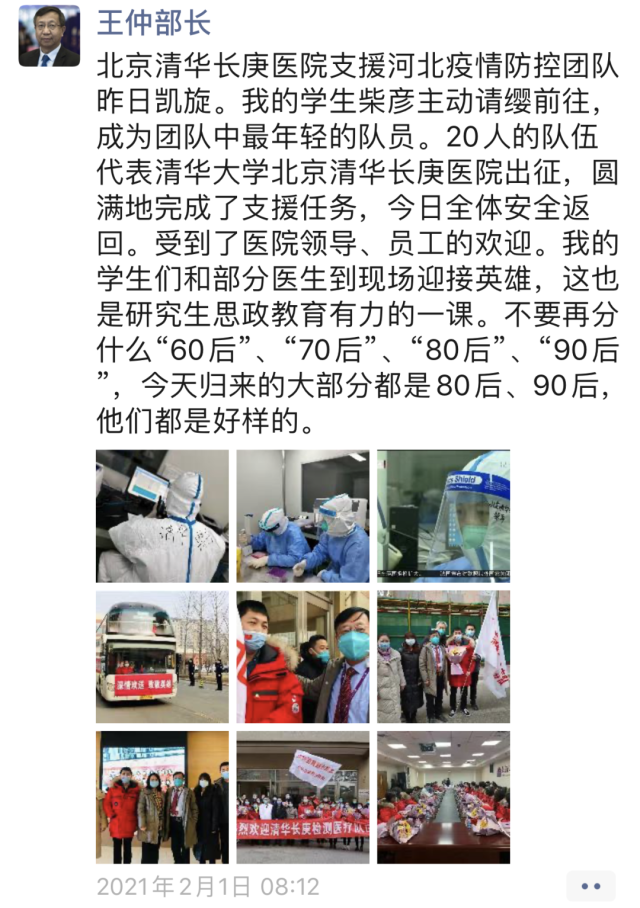View photo of two men in masks
This screenshot has height=908, width=640.
tap(303, 656)
